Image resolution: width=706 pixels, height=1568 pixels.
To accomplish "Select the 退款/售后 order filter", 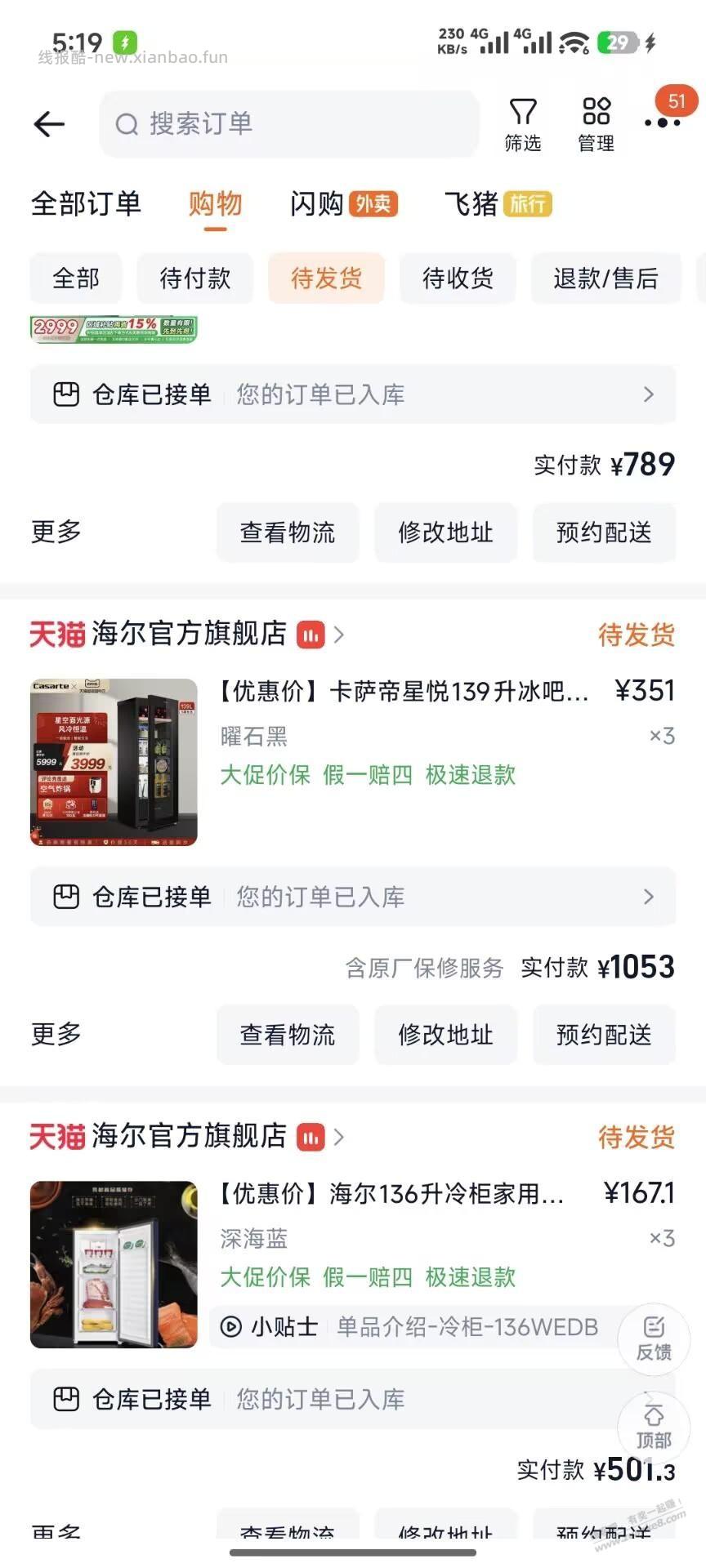I will tap(605, 278).
